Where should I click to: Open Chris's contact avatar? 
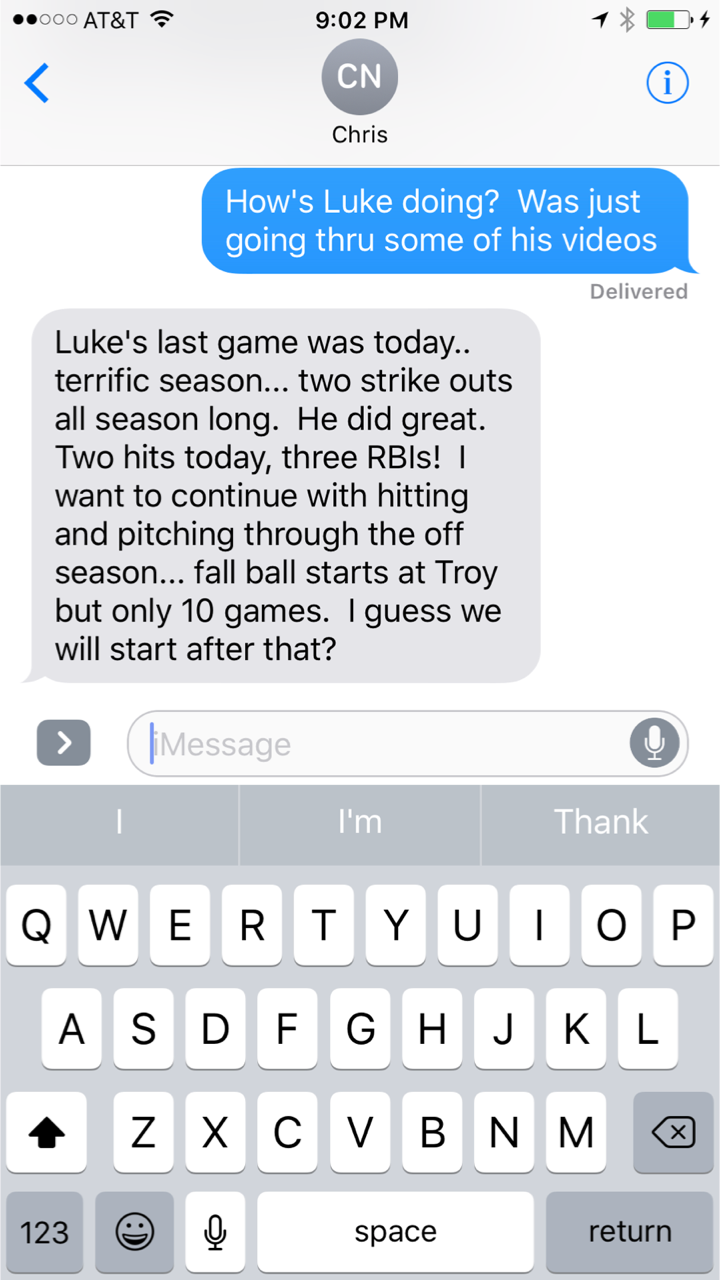tap(360, 78)
